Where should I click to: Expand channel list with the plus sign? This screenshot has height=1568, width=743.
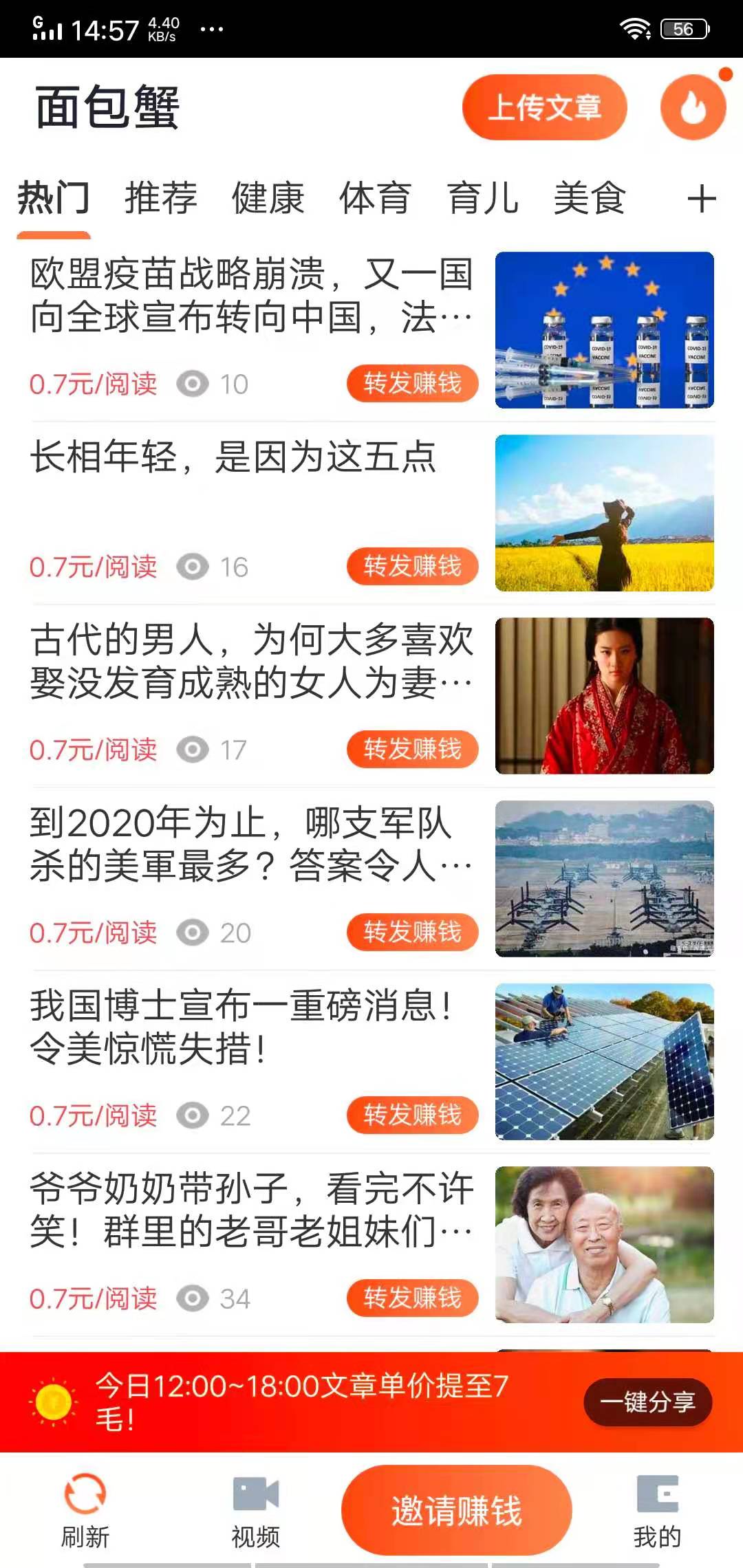coord(702,198)
